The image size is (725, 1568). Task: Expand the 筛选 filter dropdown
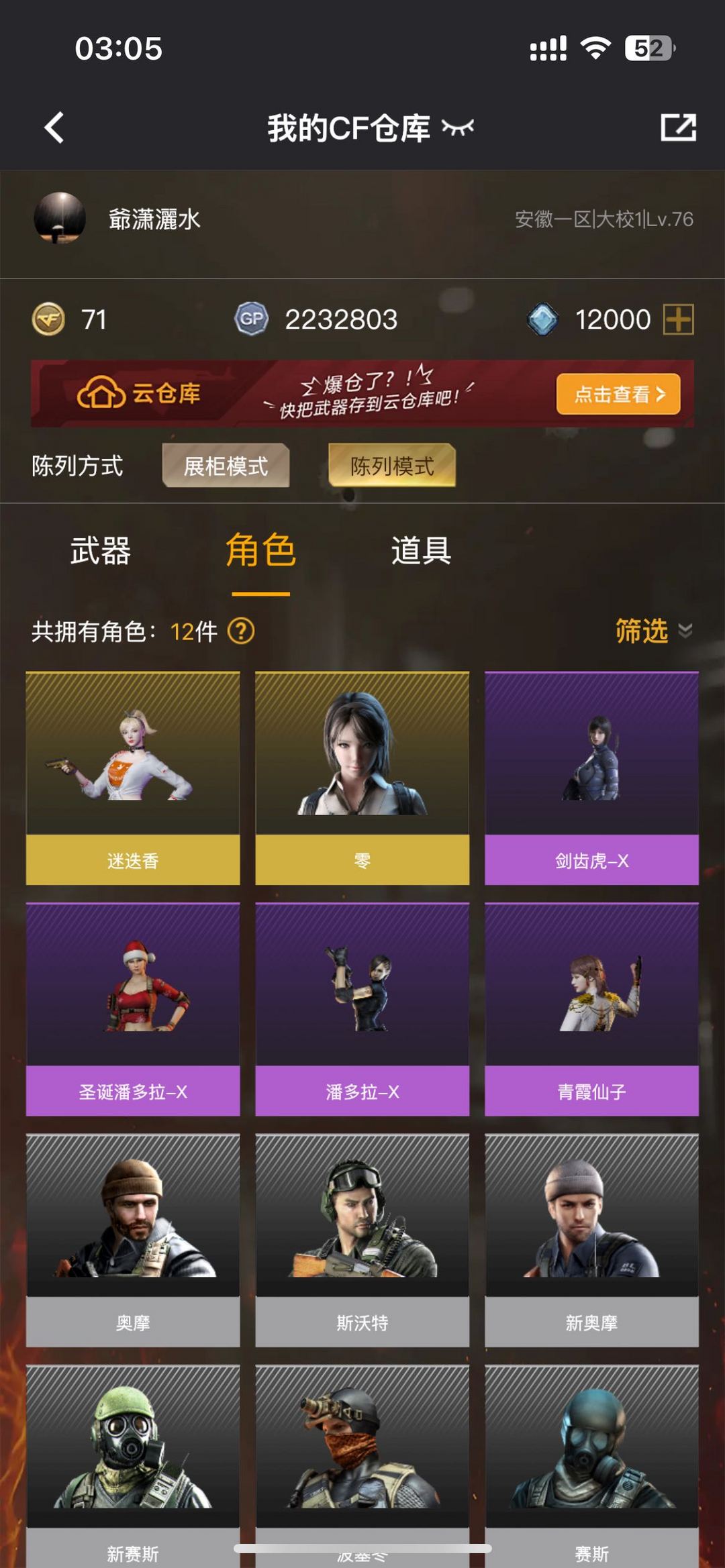(653, 631)
